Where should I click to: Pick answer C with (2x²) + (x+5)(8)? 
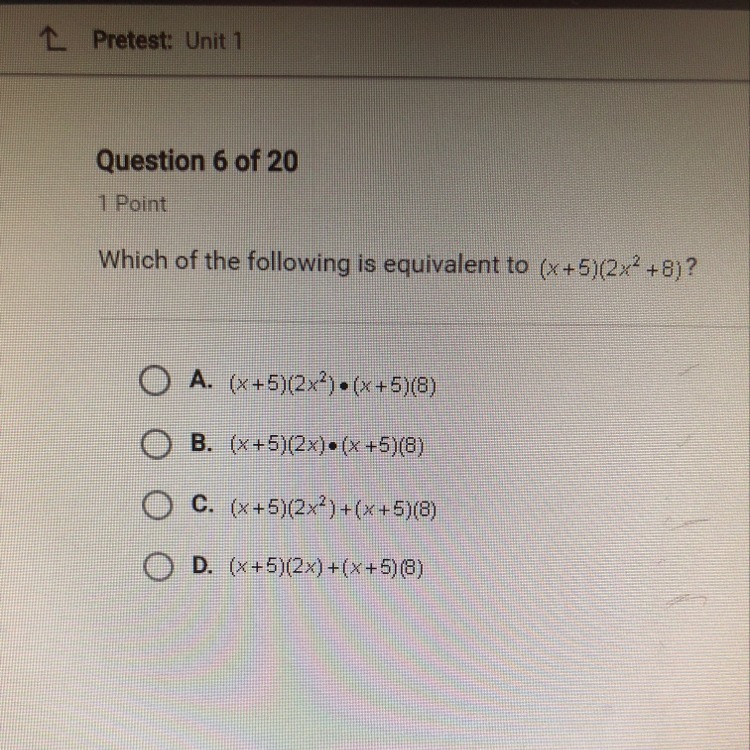[153, 510]
